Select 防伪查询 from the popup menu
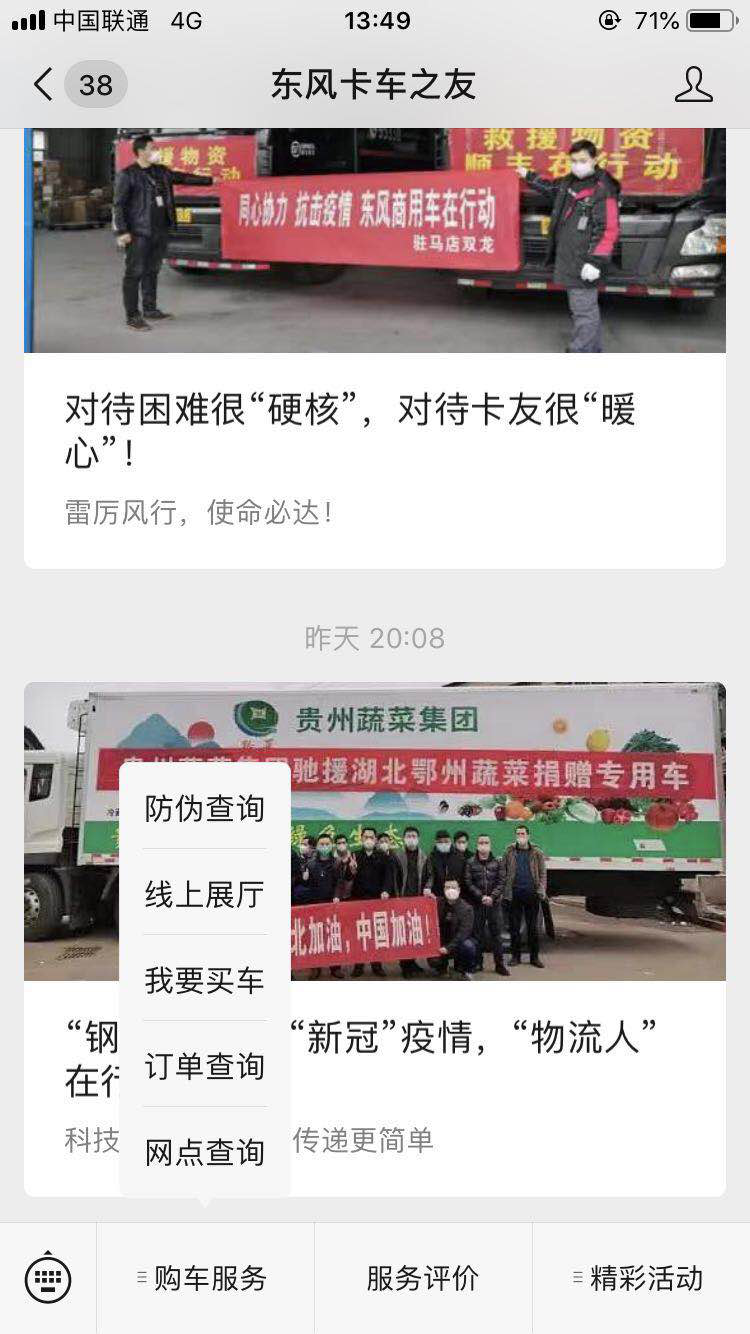Screen dimensions: 750x1334 click(x=205, y=808)
